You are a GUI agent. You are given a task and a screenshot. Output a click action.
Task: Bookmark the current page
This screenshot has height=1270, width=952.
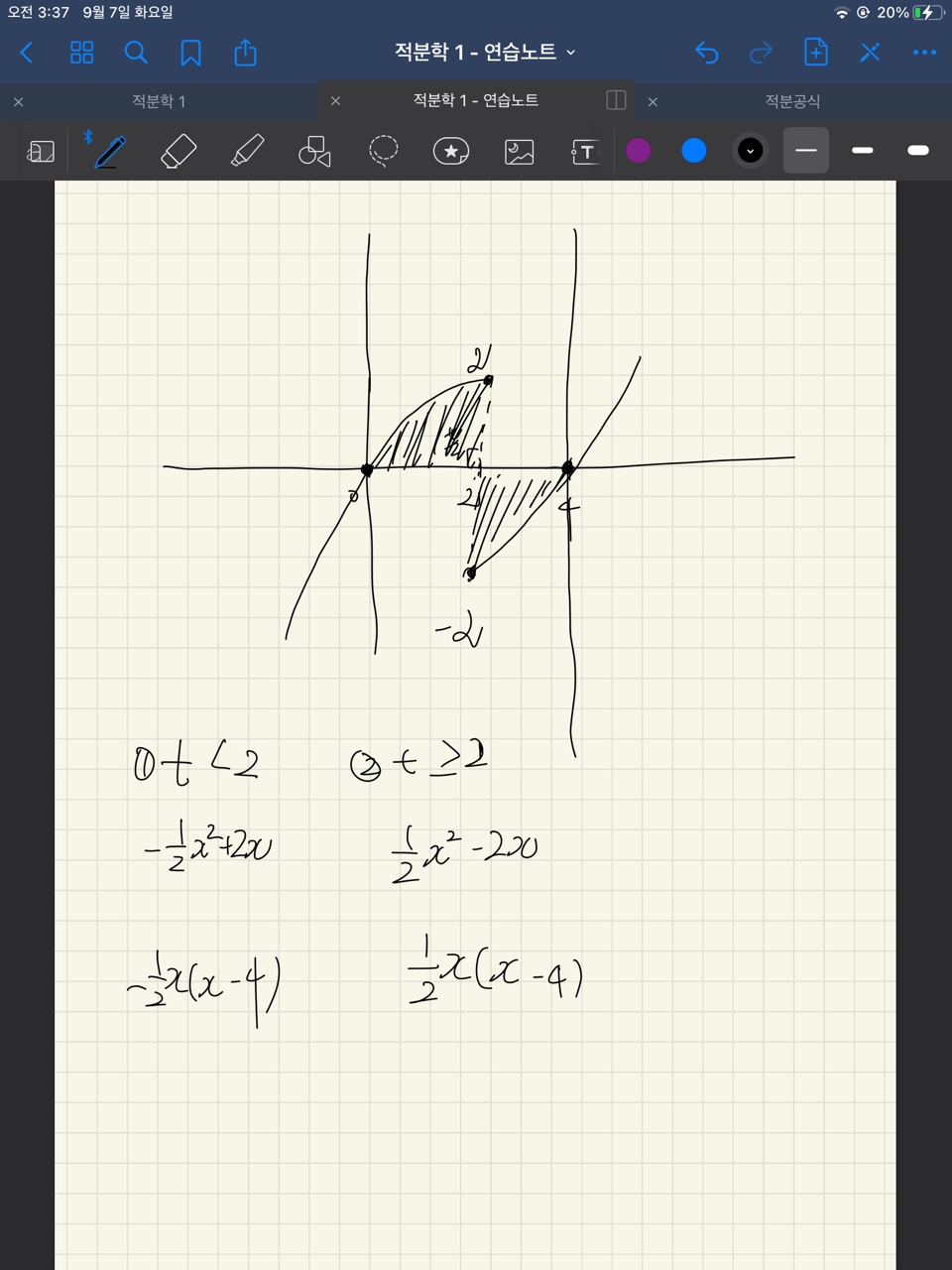pyautogui.click(x=190, y=53)
